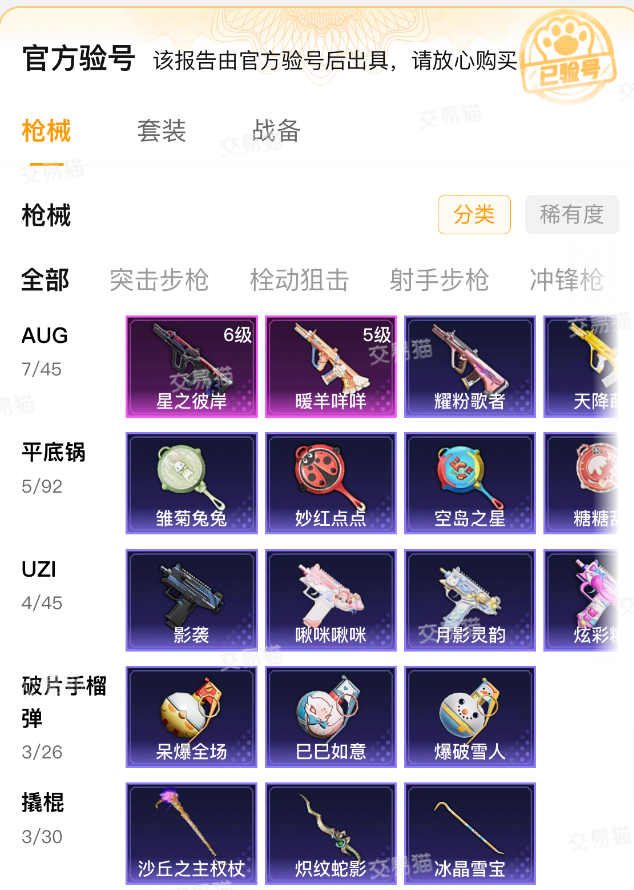Select the 分类 sorting option
Viewport: 634px width, 890px height.
(x=474, y=214)
